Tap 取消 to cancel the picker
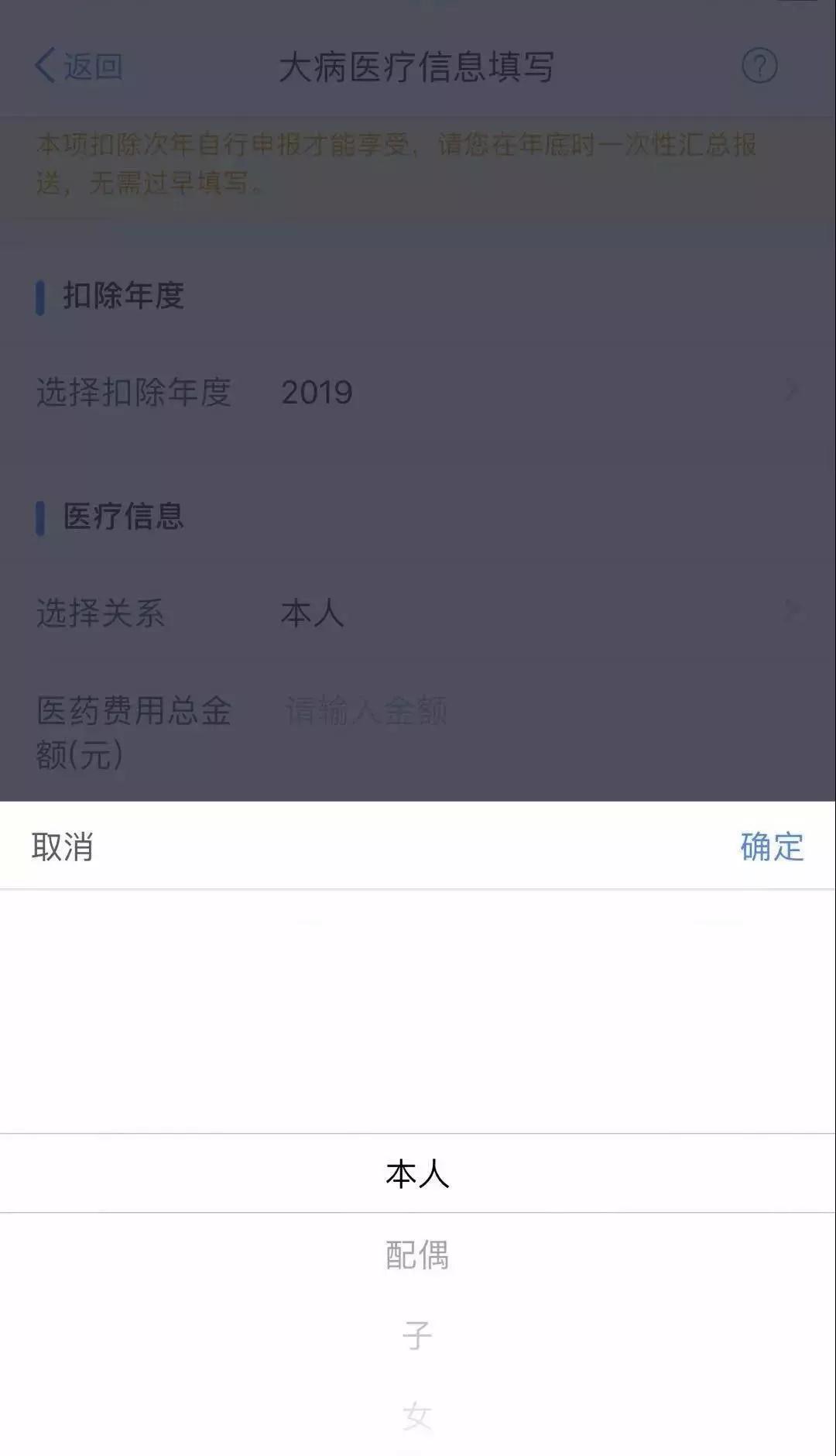 pos(62,846)
